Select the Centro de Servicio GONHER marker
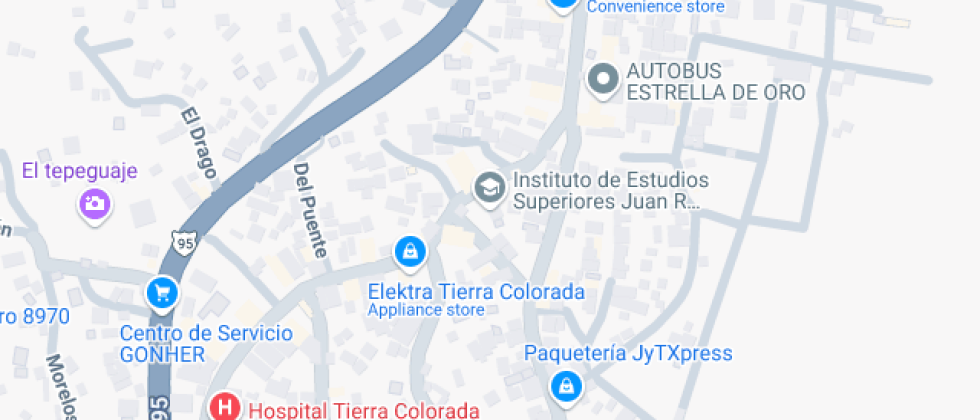 tap(161, 293)
